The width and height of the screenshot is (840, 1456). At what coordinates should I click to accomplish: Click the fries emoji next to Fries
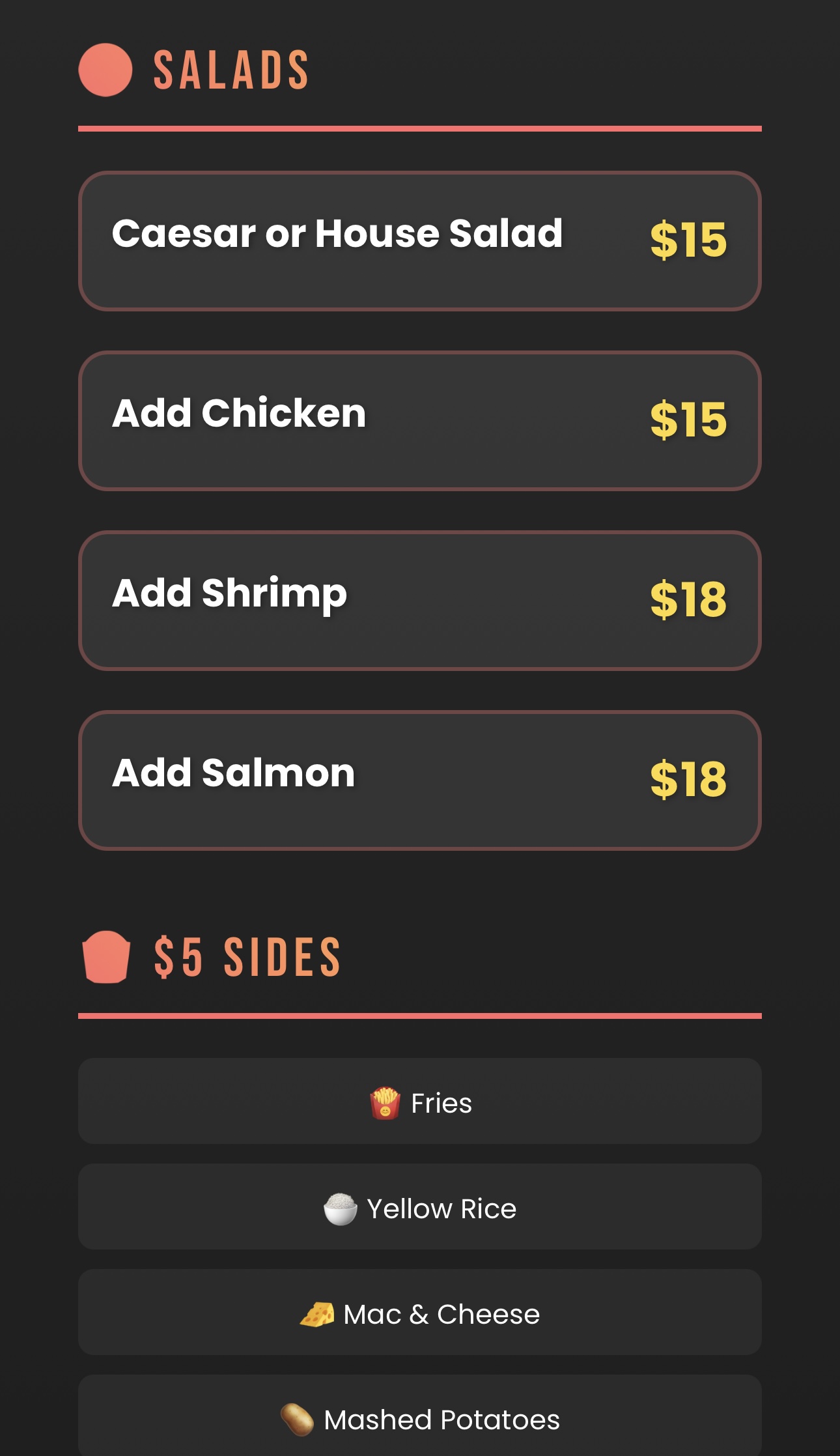[384, 1103]
